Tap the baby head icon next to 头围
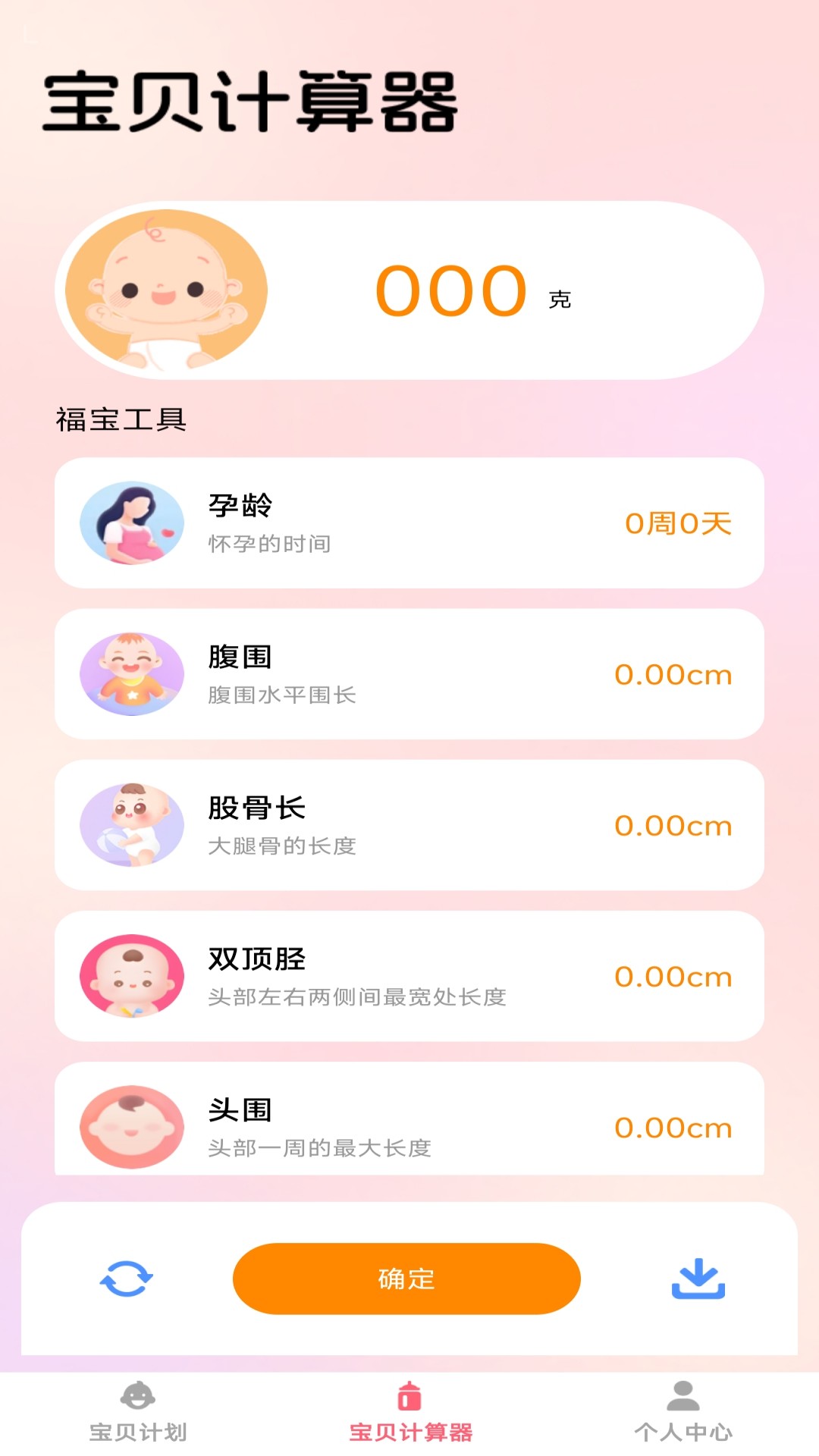819x1456 pixels. coord(131,1126)
